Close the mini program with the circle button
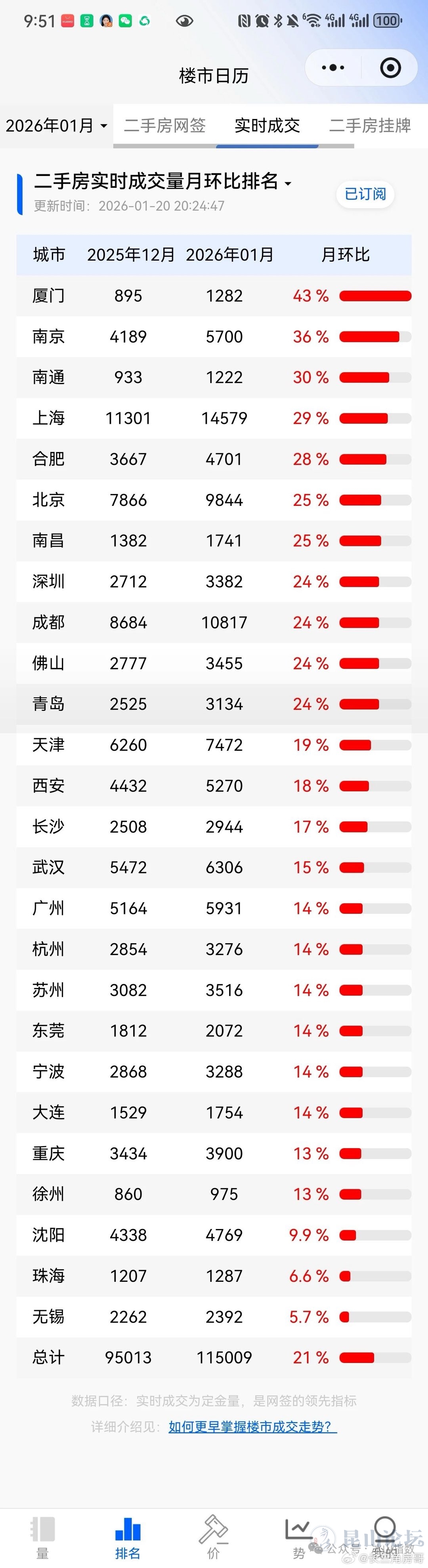Image resolution: width=428 pixels, height=1568 pixels. point(390,67)
